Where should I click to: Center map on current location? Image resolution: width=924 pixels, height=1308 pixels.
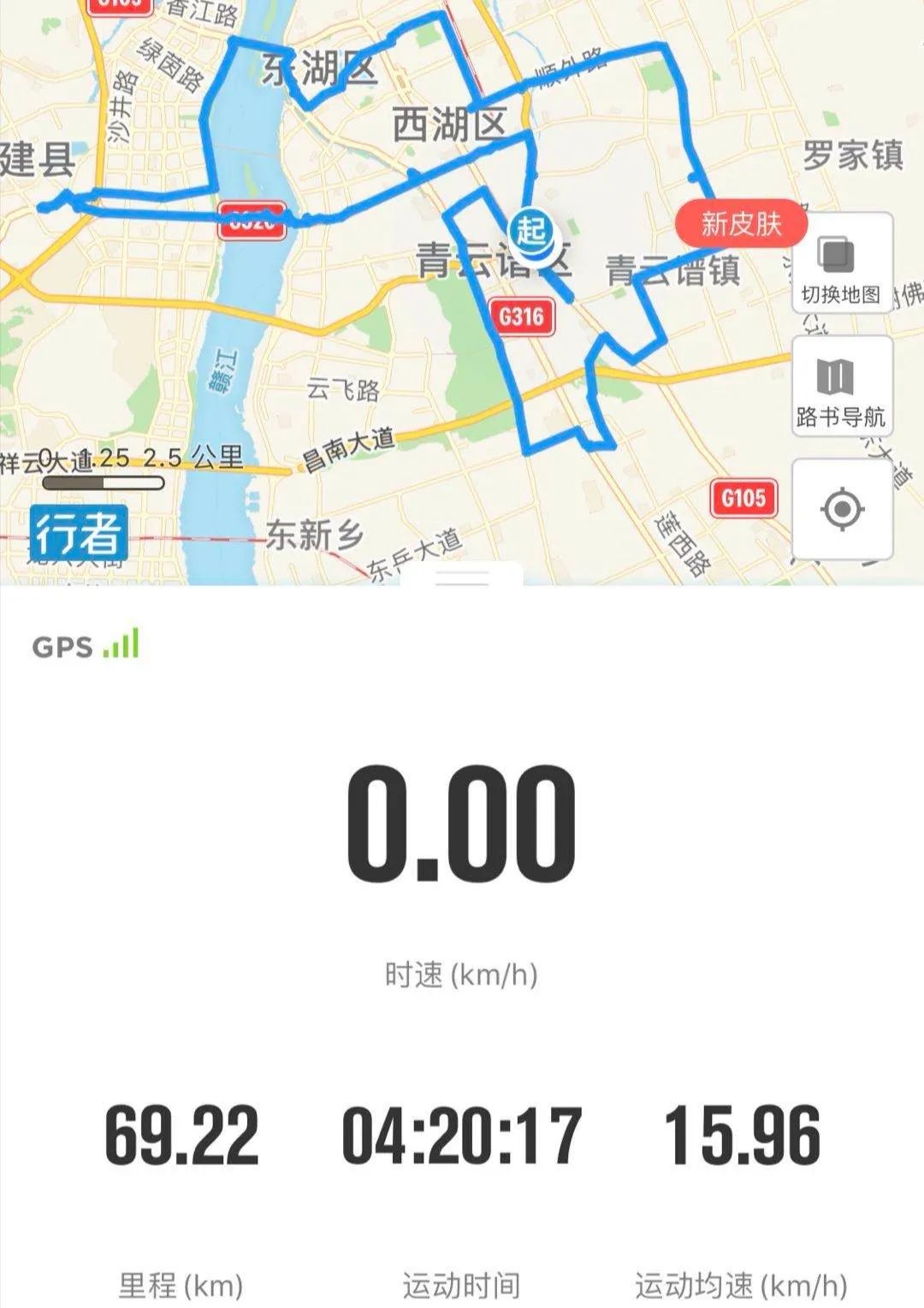point(842,510)
